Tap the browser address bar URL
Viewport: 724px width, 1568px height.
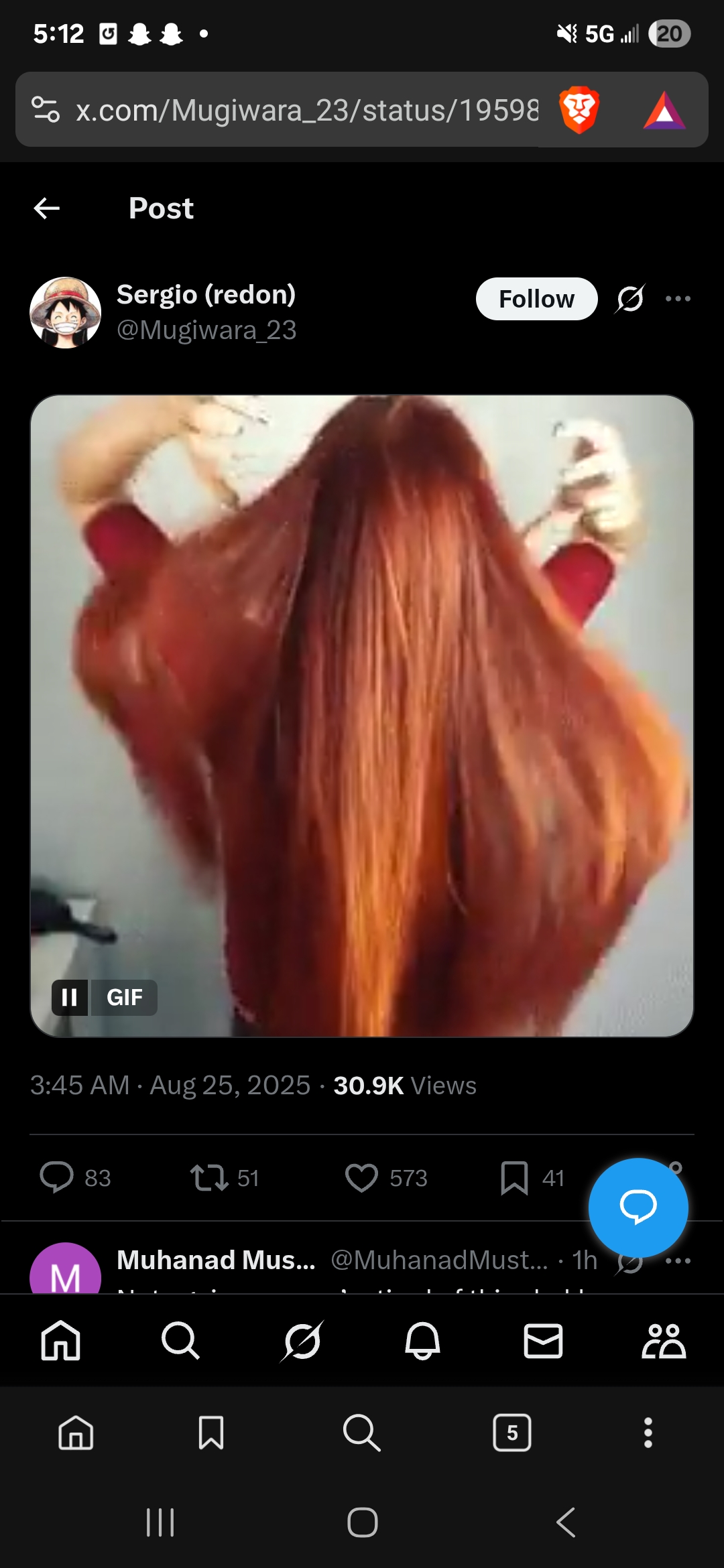click(306, 110)
